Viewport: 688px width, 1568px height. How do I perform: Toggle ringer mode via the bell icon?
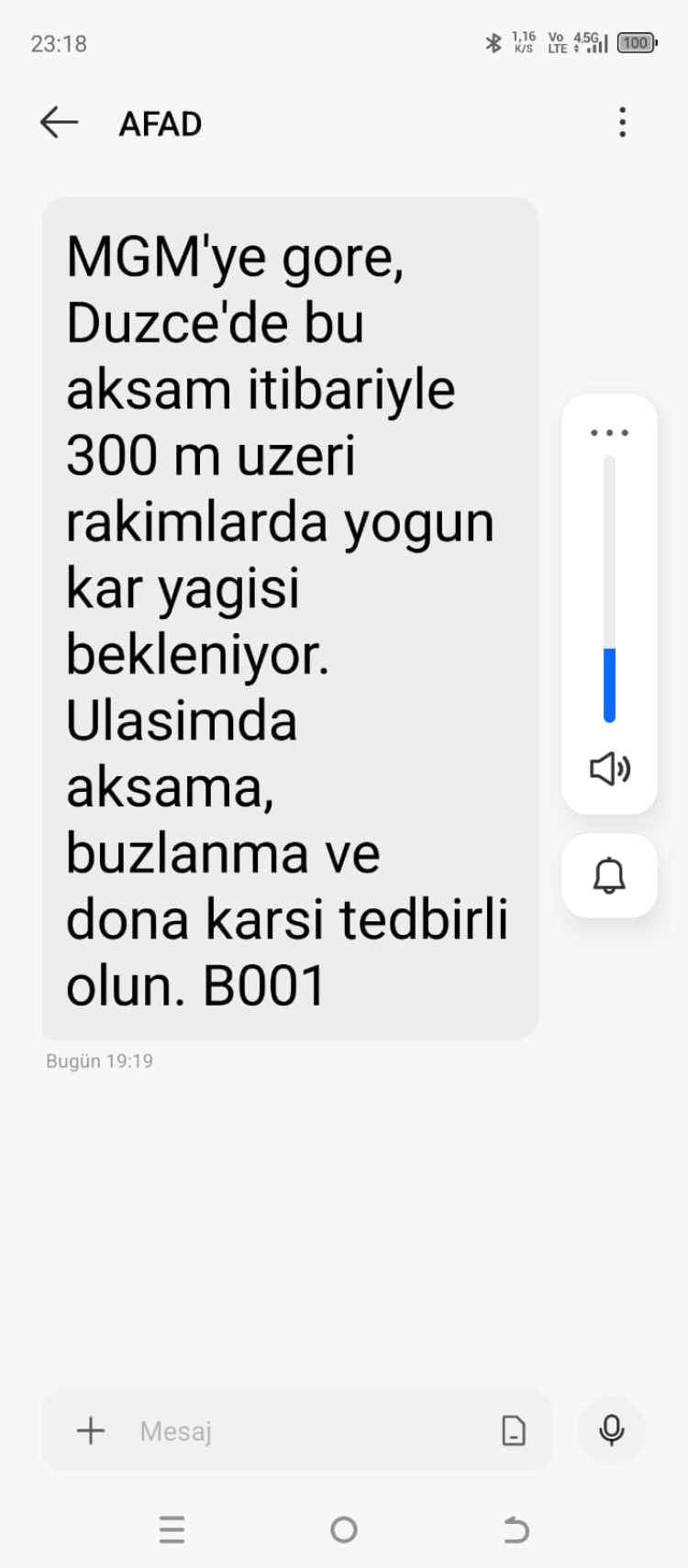coord(609,875)
